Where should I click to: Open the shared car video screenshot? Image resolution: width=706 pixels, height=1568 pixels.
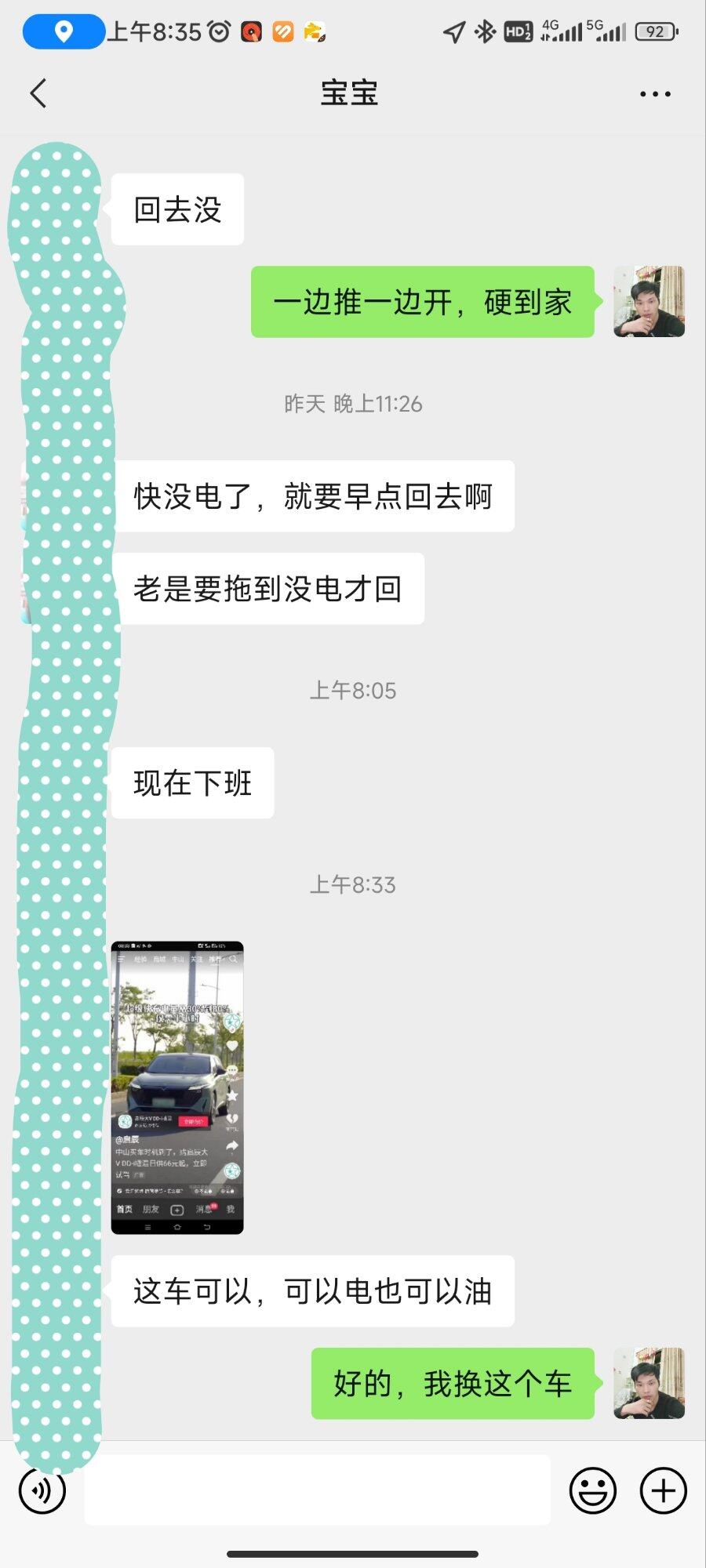point(177,1087)
